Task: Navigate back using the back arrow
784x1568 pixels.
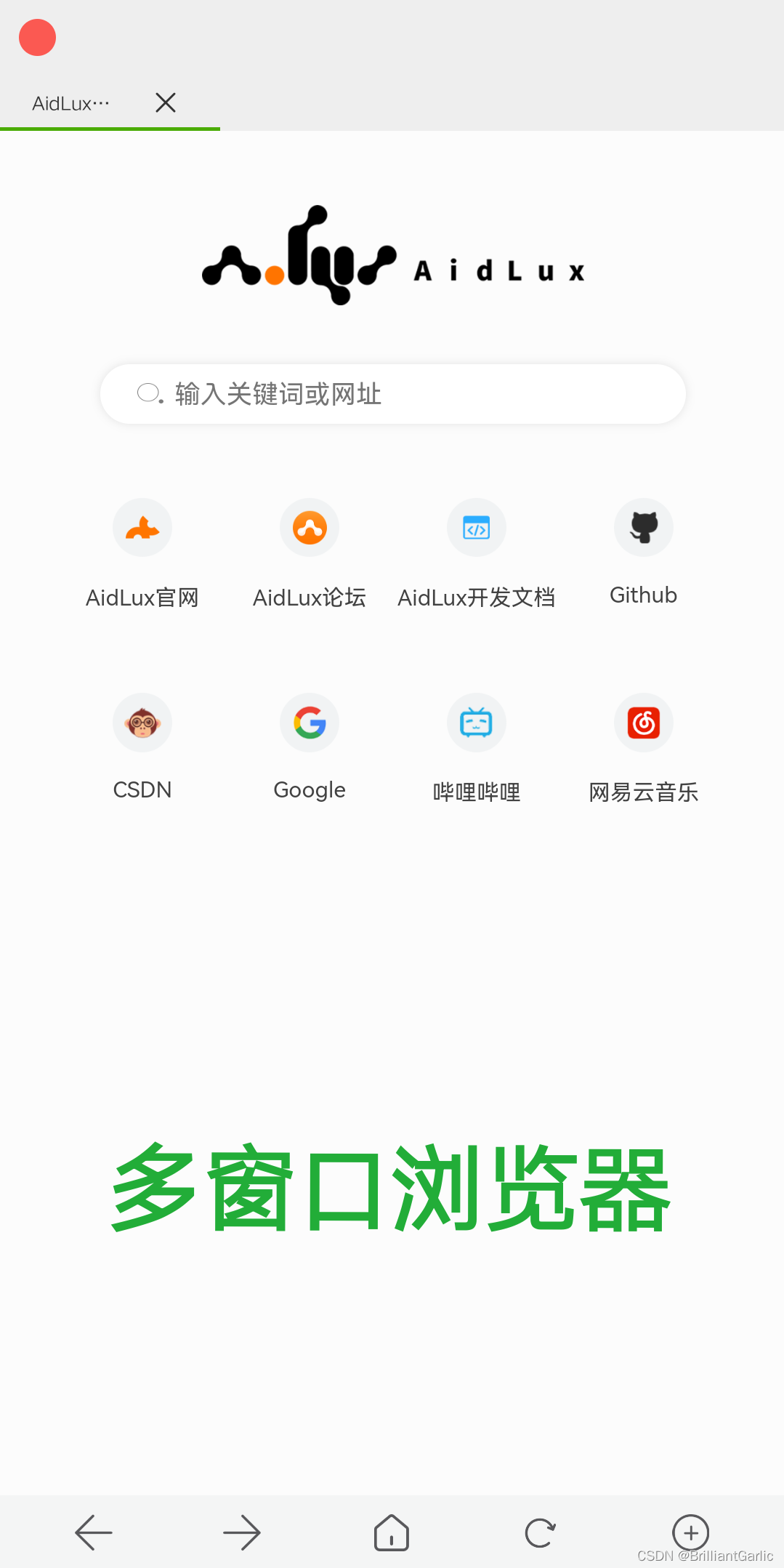Action: [93, 1534]
